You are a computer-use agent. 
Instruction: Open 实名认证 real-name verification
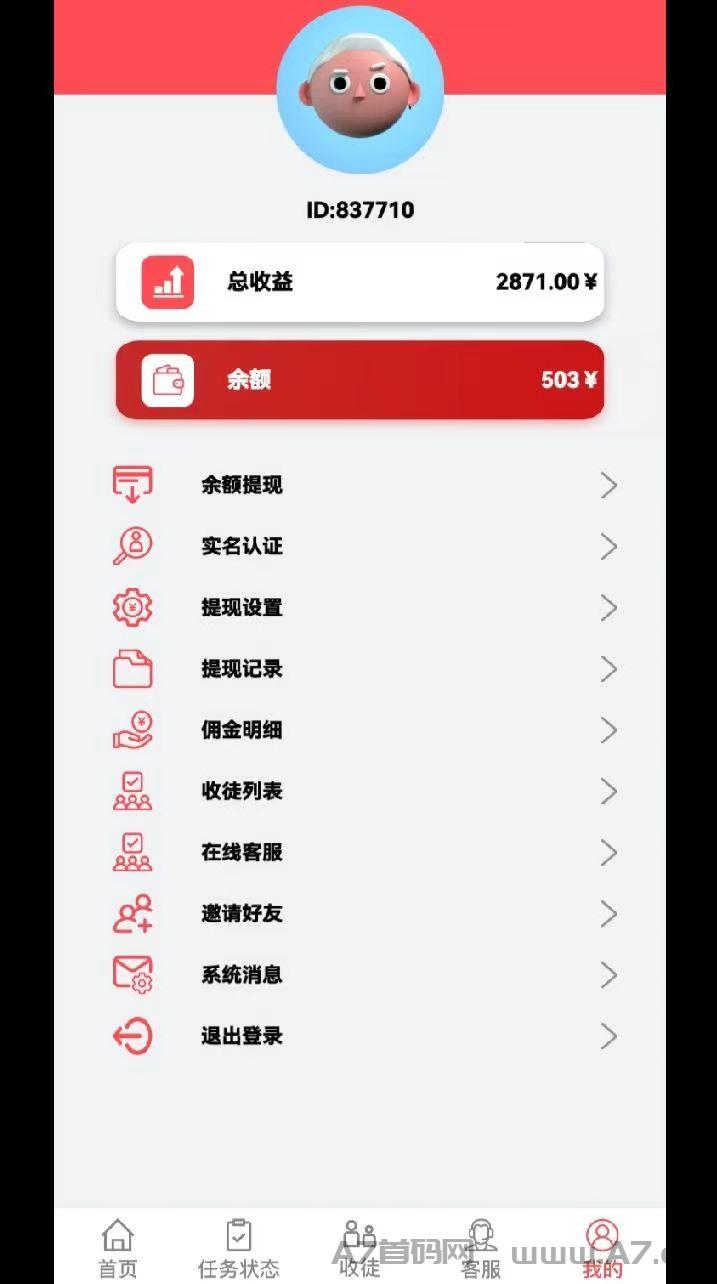tap(364, 546)
